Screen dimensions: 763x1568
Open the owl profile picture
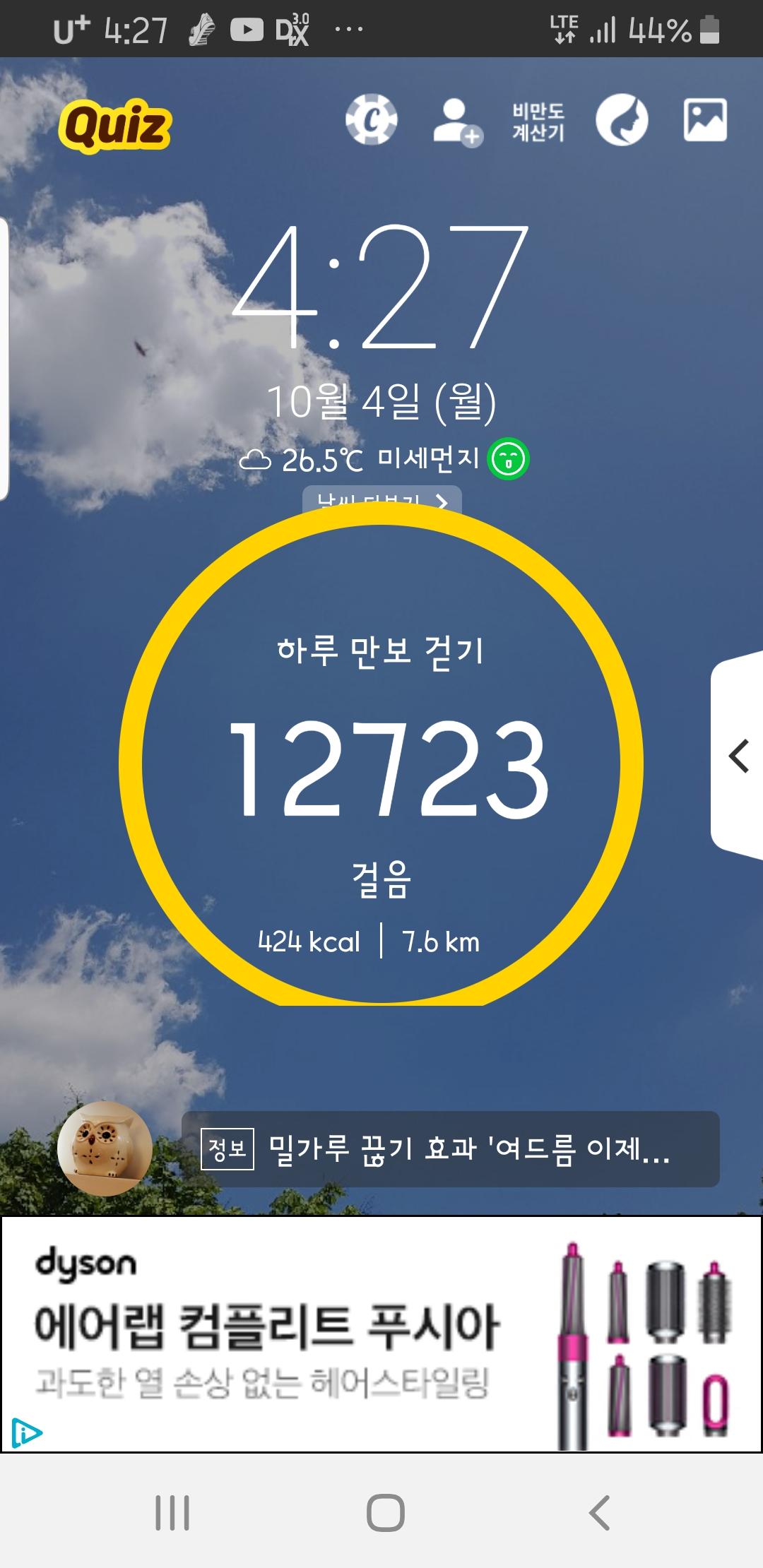coord(105,1148)
